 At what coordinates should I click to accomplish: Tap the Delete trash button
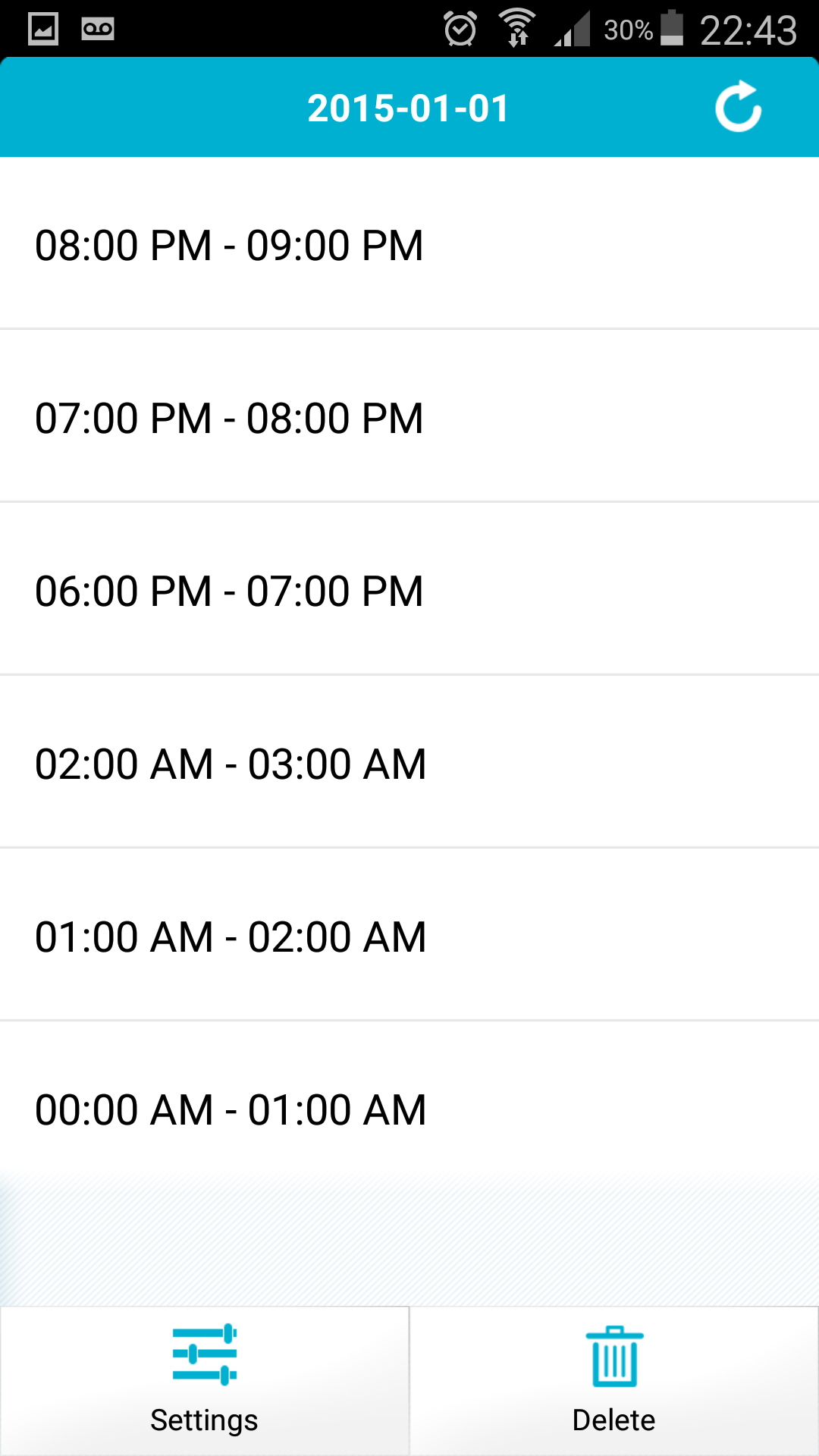click(614, 1381)
